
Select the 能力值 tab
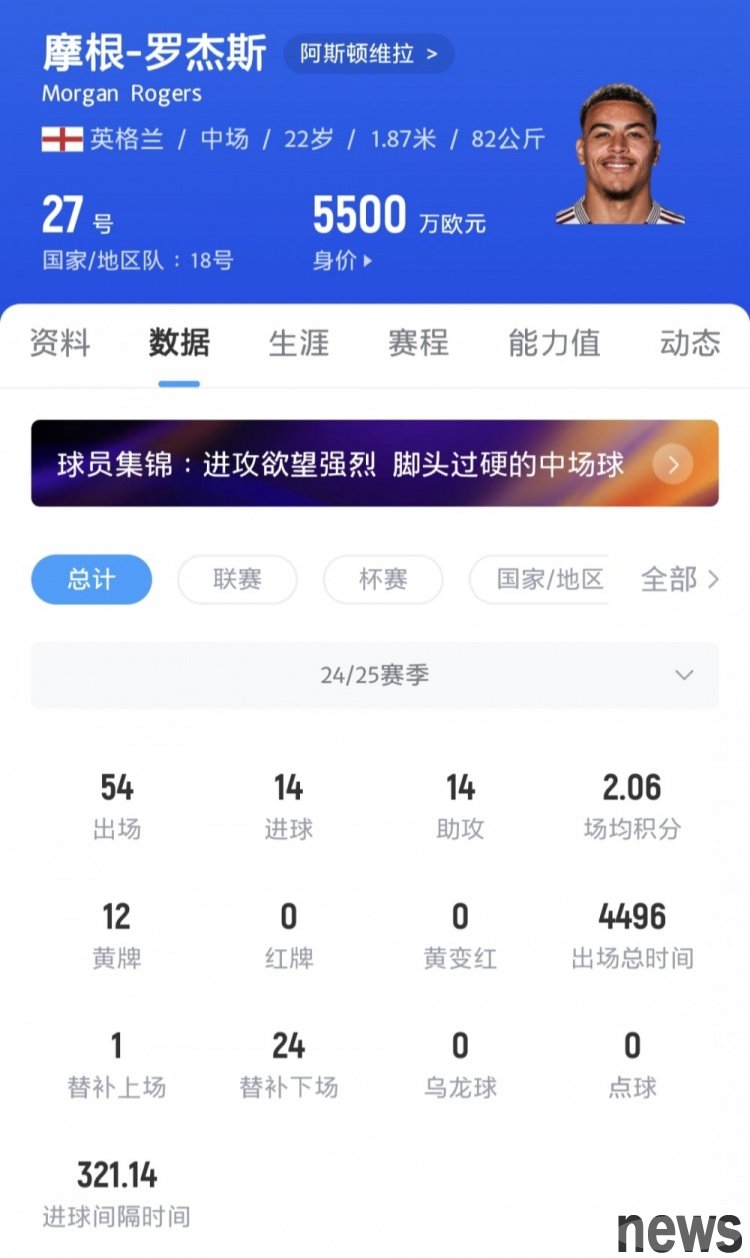coord(554,343)
